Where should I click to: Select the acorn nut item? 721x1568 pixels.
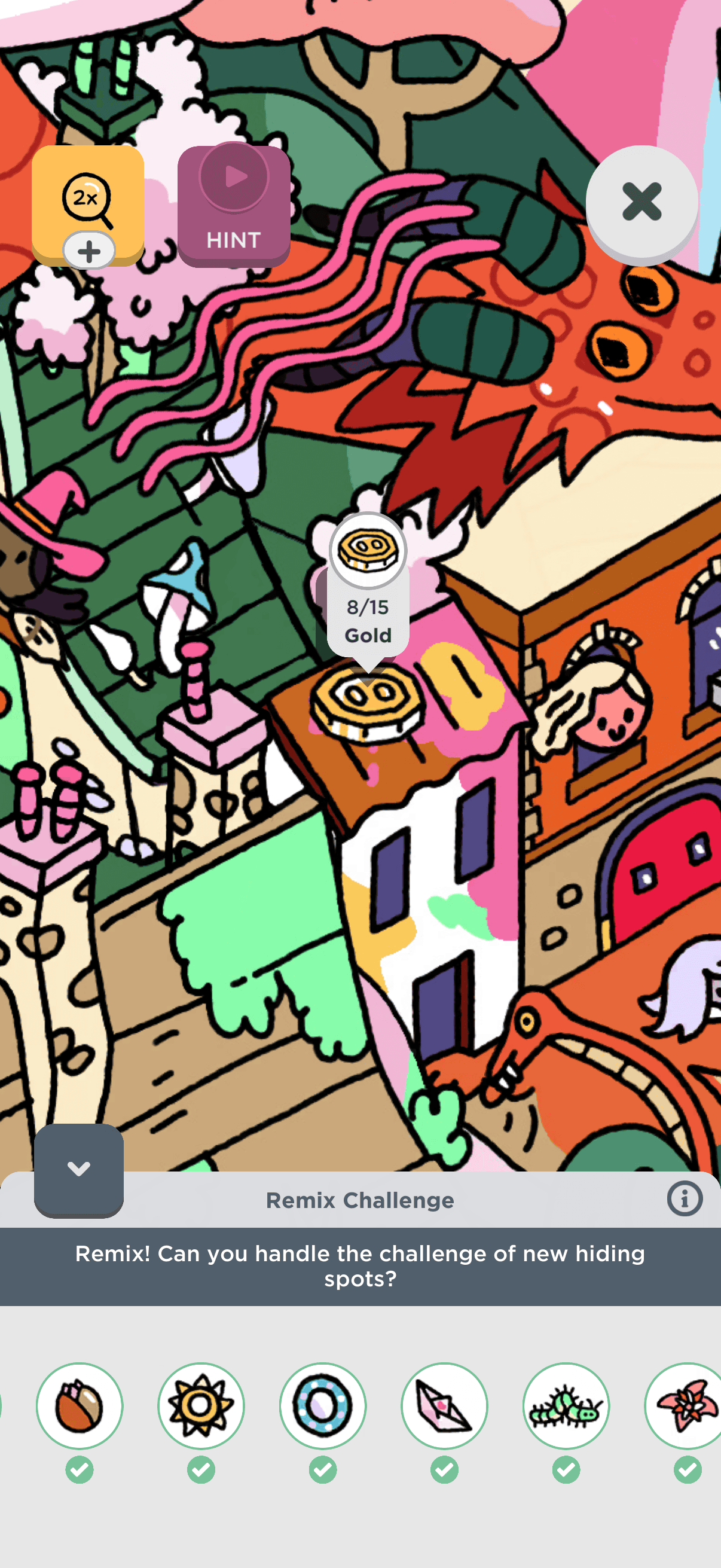pos(80,1405)
